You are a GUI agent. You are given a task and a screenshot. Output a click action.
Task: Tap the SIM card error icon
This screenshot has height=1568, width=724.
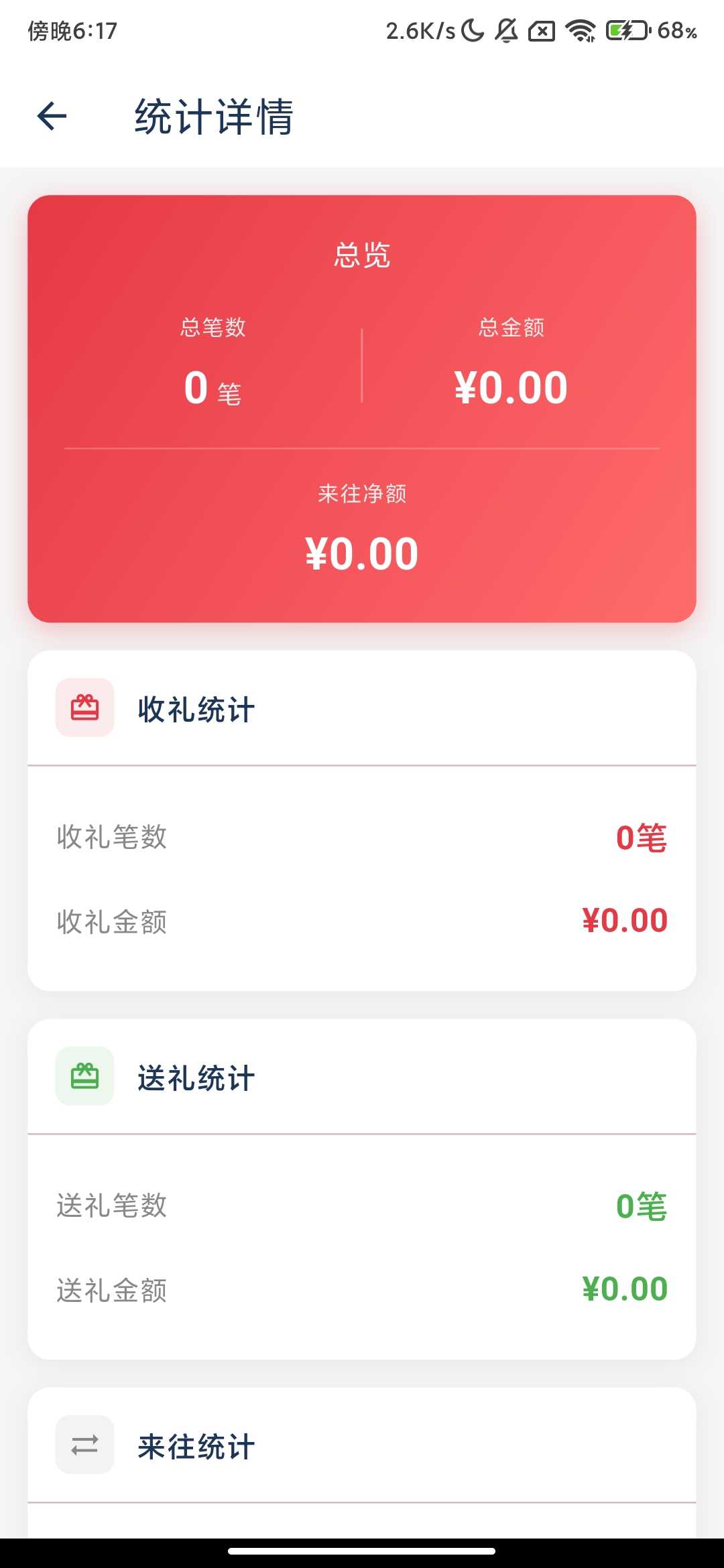[541, 30]
